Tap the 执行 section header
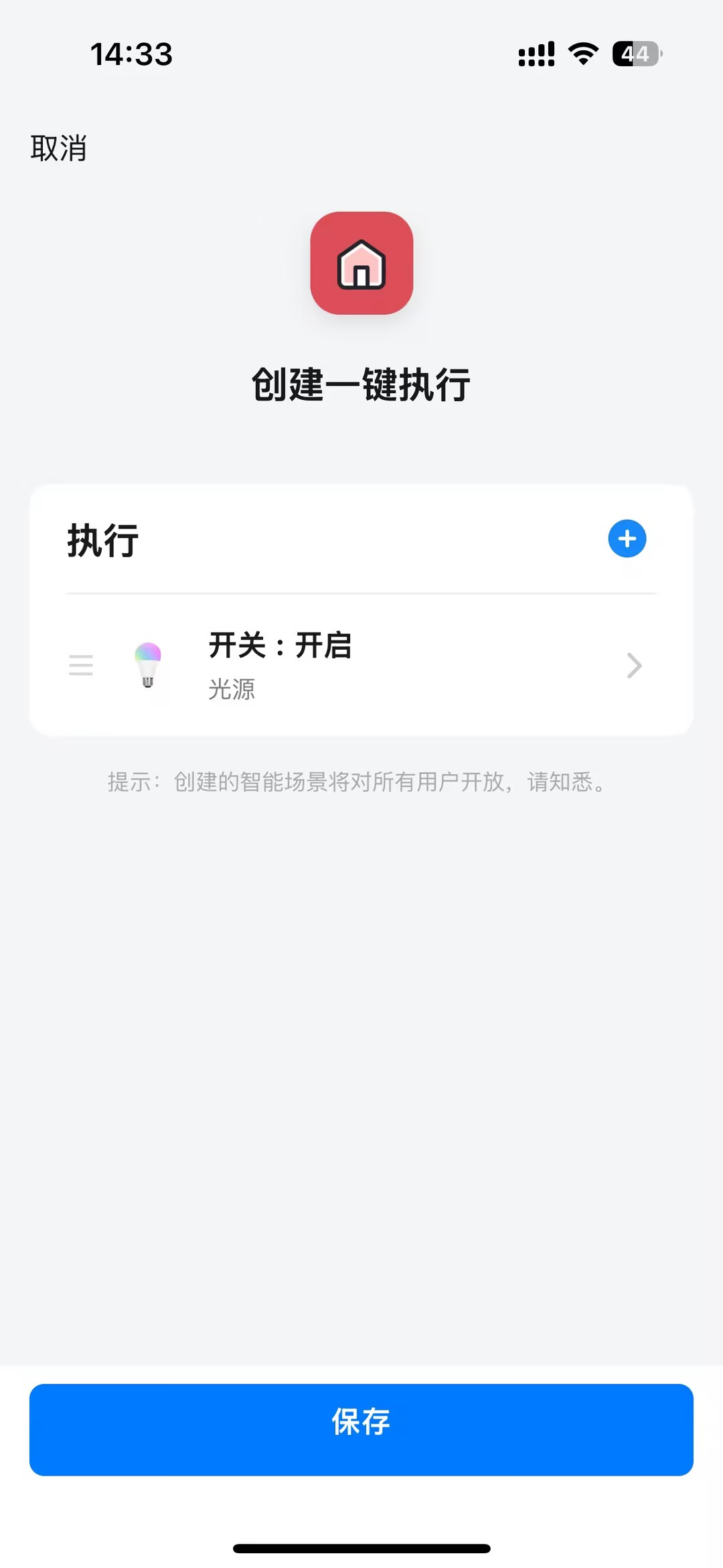The width and height of the screenshot is (723, 1568). point(102,540)
